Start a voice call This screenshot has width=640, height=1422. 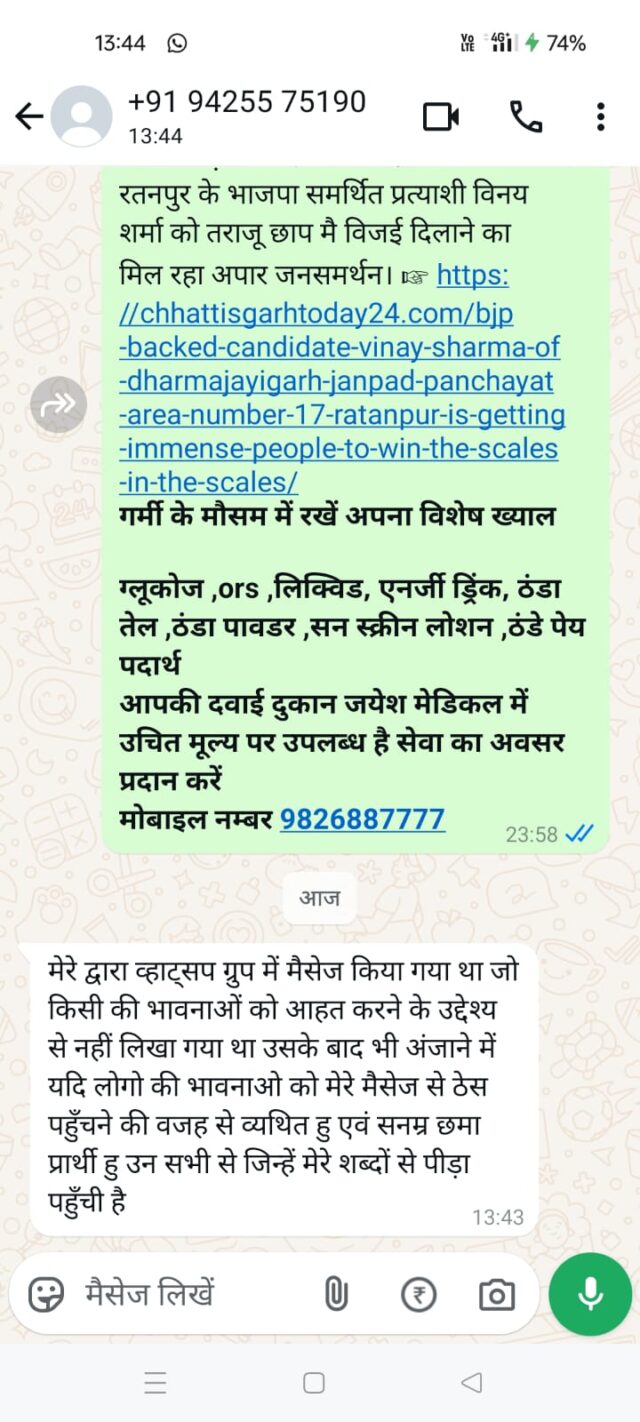[526, 117]
